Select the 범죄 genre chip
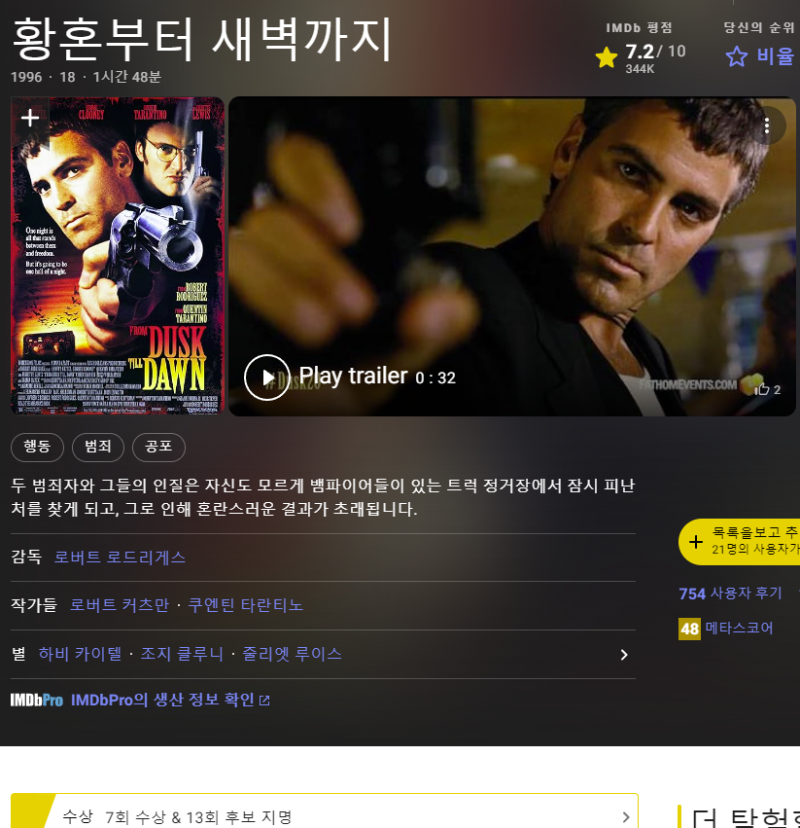Viewport: 800px width, 828px height. pyautogui.click(x=98, y=447)
